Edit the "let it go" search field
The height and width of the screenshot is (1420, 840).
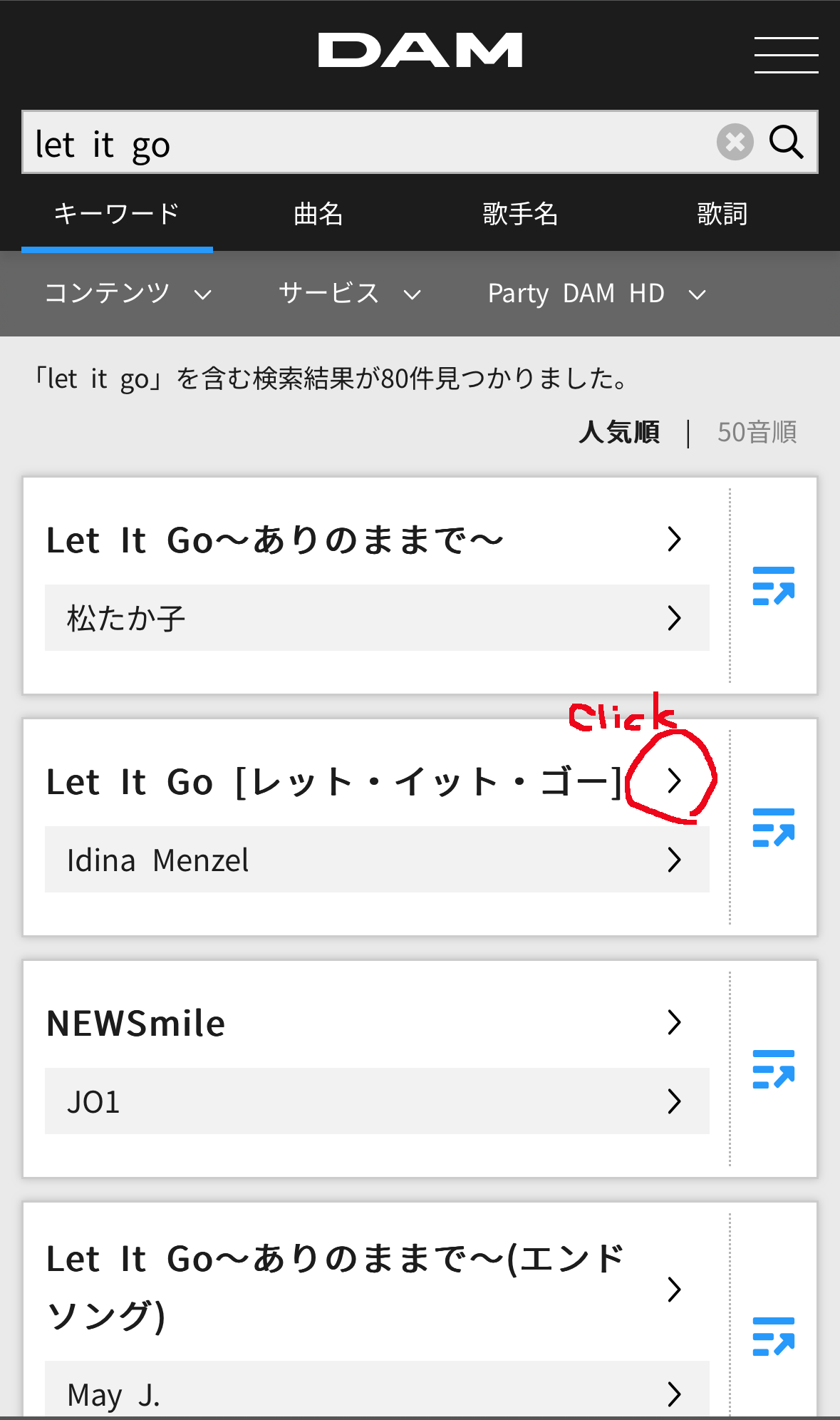coord(356,143)
